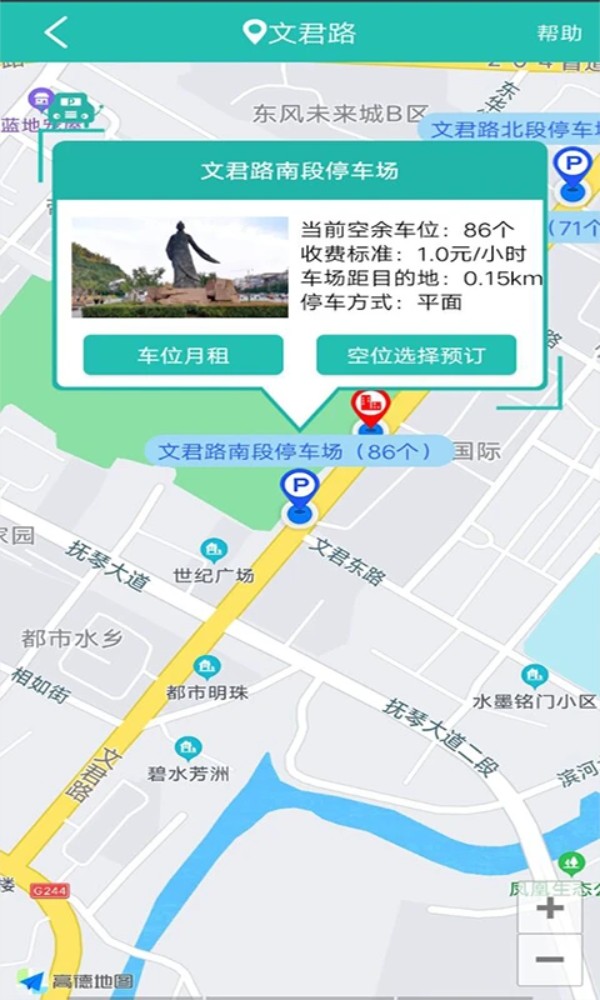Select 空位选择预订 to reserve a spot
This screenshot has height=1000, width=600.
(416, 355)
